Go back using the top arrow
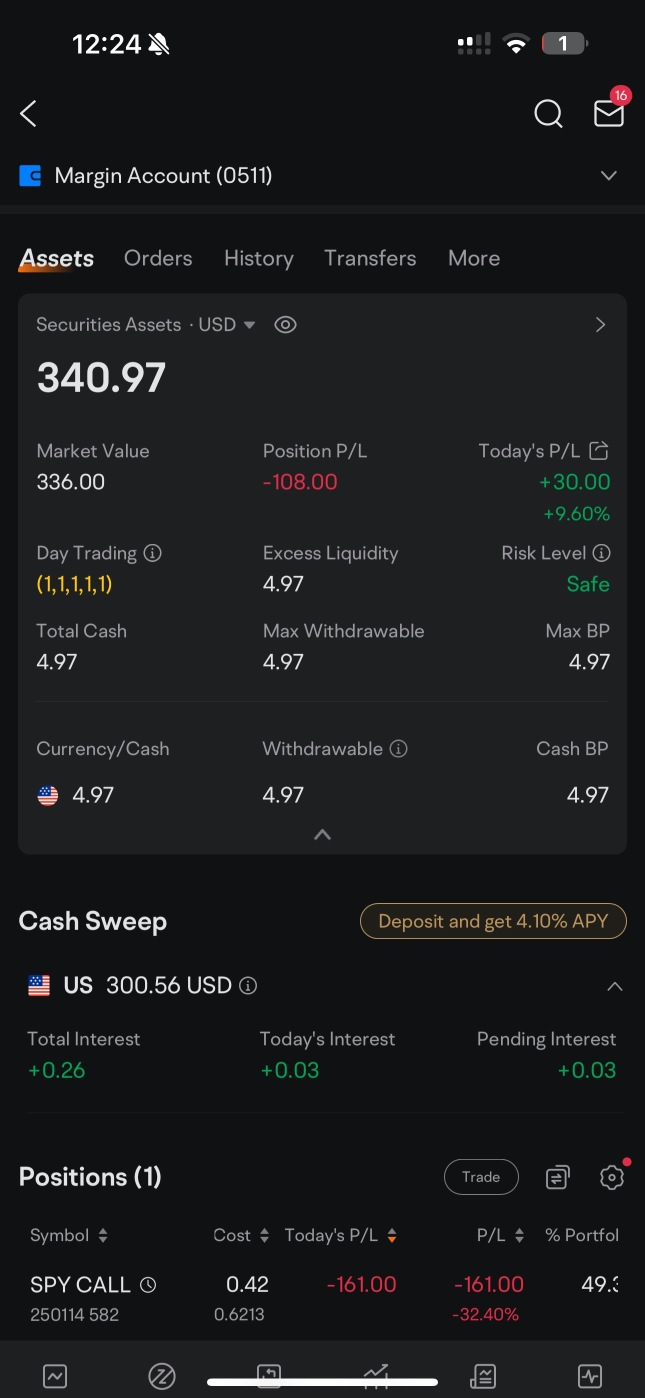The width and height of the screenshot is (645, 1398). (29, 114)
